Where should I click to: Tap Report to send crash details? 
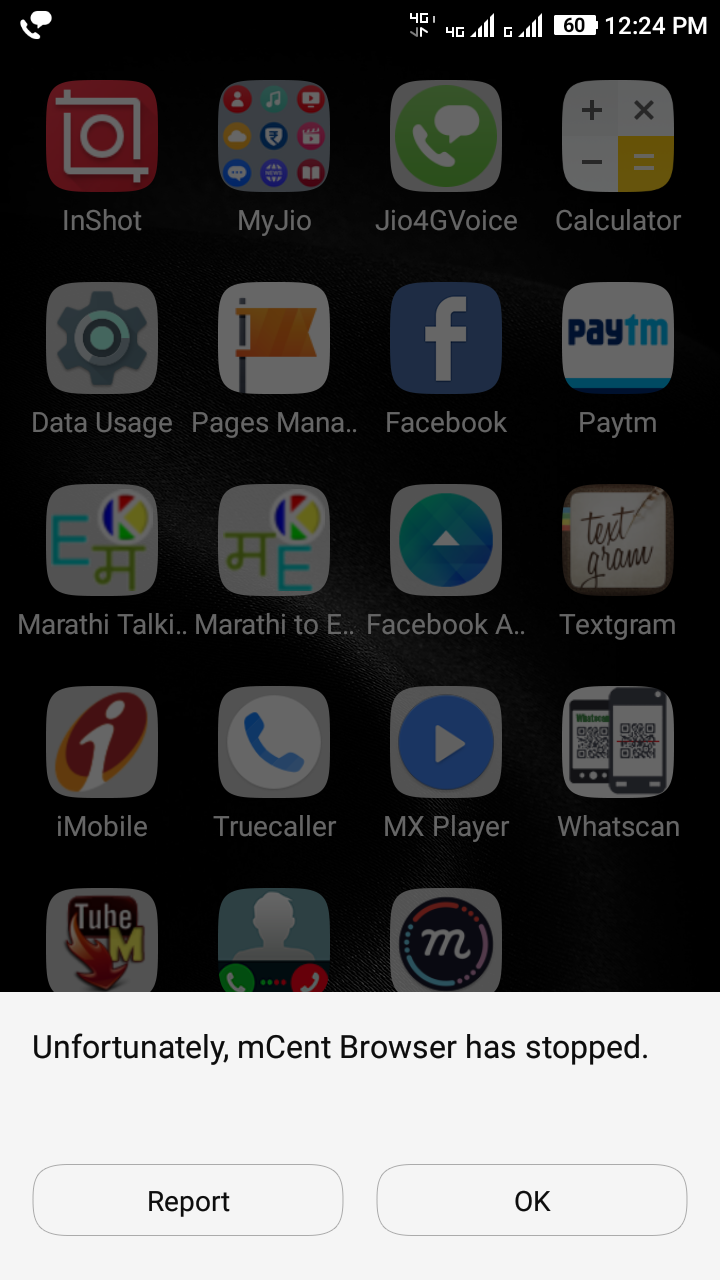point(187,1200)
